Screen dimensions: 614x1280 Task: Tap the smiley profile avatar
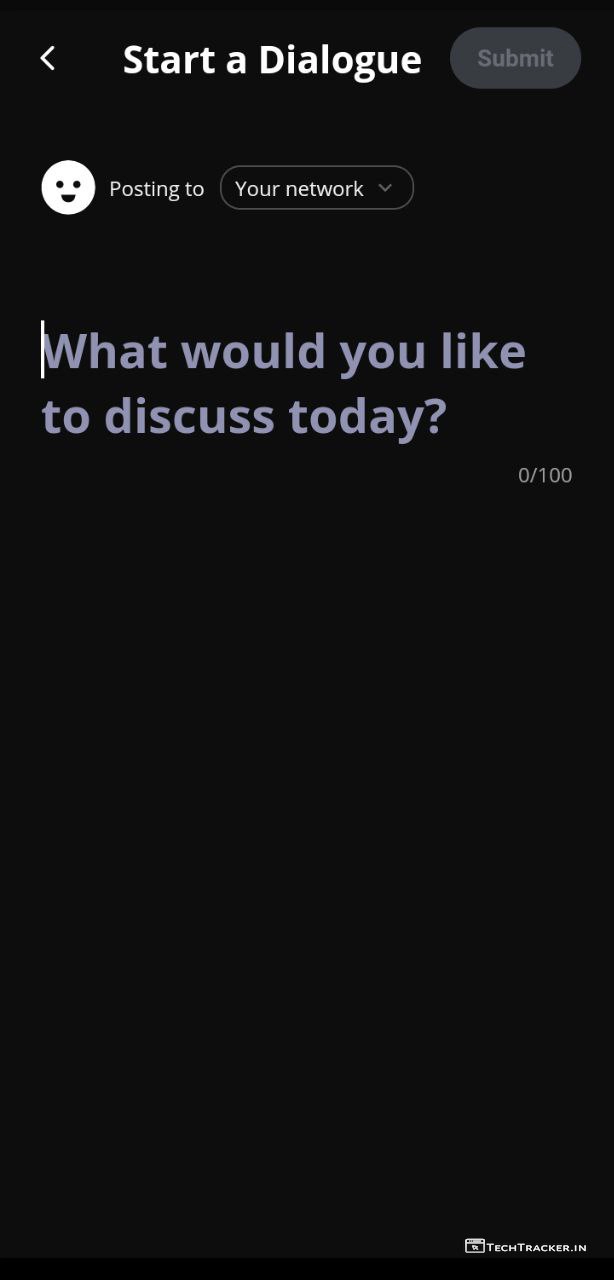[x=68, y=187]
